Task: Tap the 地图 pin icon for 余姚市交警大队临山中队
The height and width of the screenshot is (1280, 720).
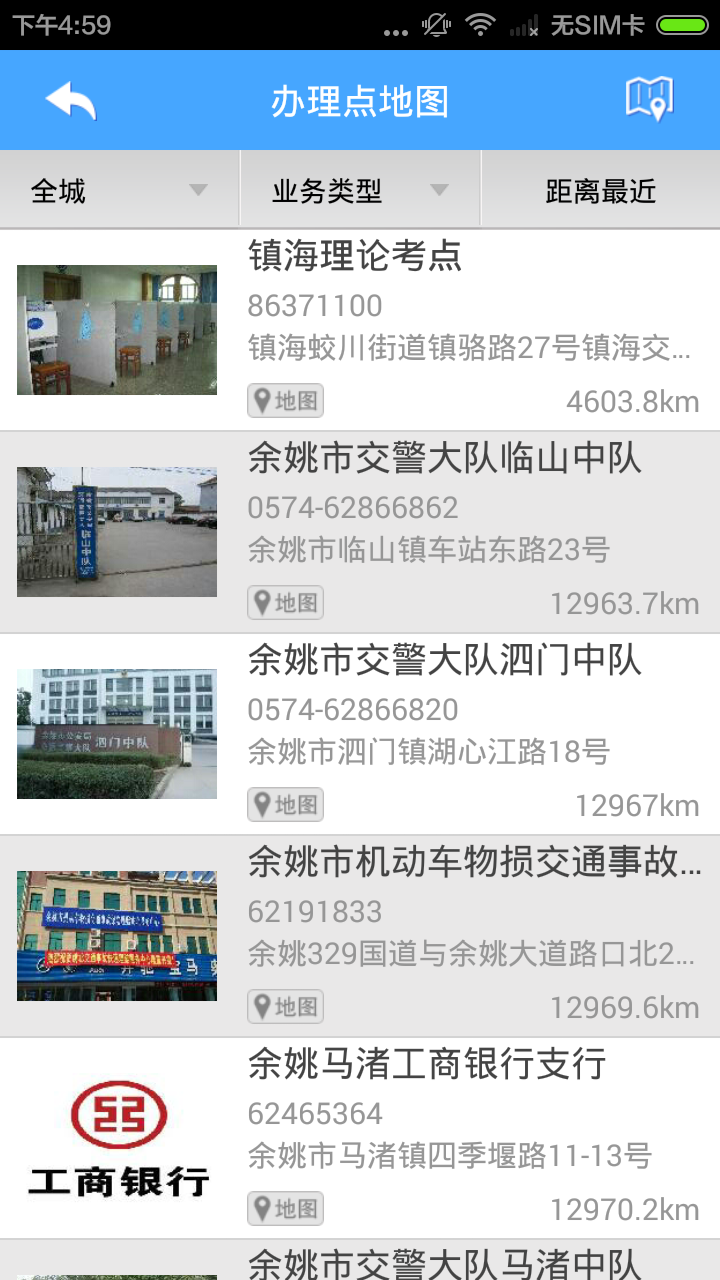Action: tap(284, 602)
